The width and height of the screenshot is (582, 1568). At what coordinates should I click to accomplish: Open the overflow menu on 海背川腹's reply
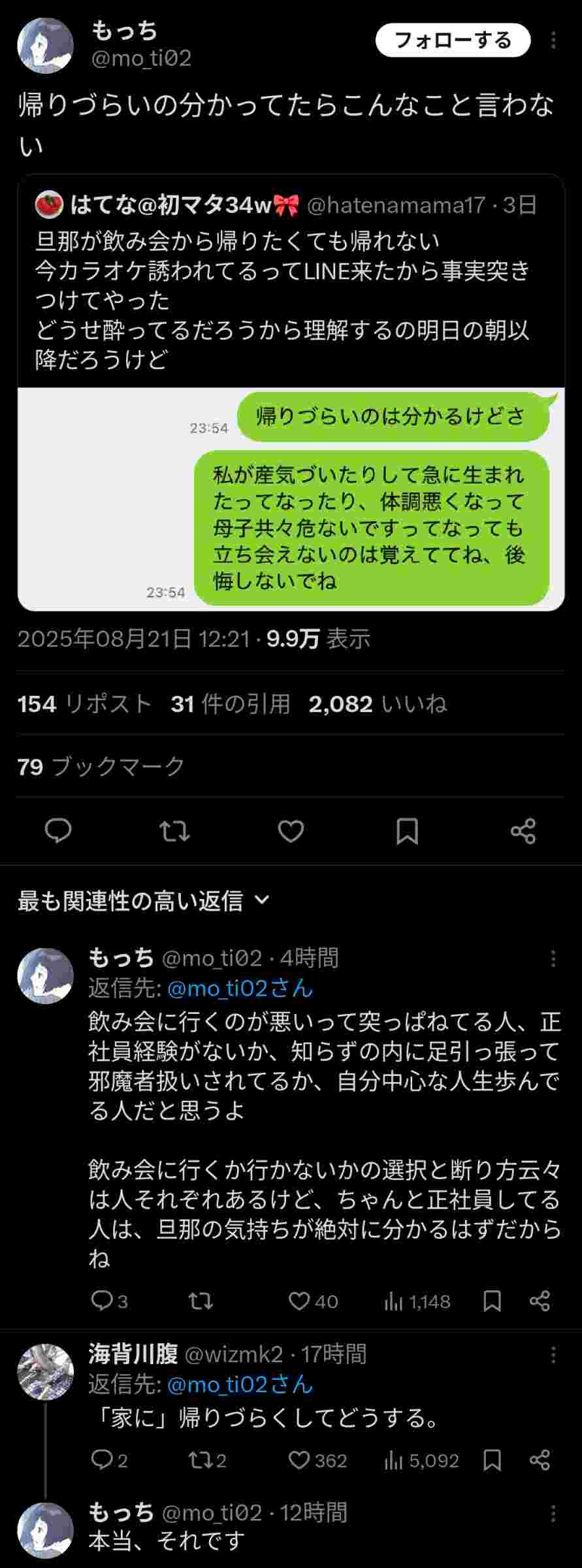[553, 1354]
